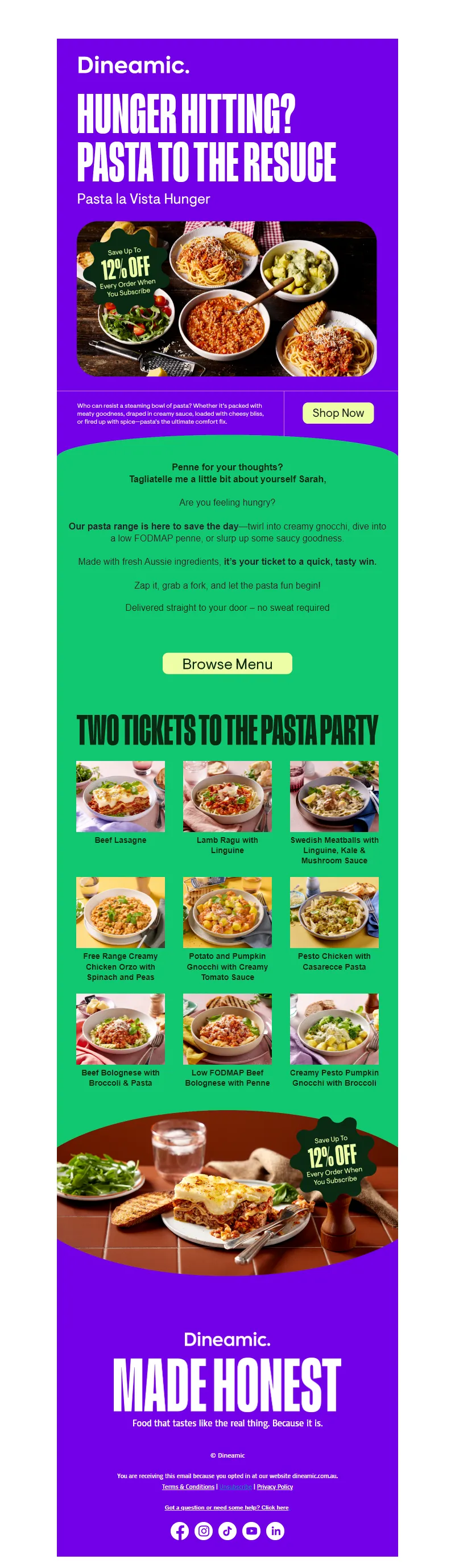455x1568 pixels.
Task: Tap the Unsubscribe link
Action: (235, 1487)
